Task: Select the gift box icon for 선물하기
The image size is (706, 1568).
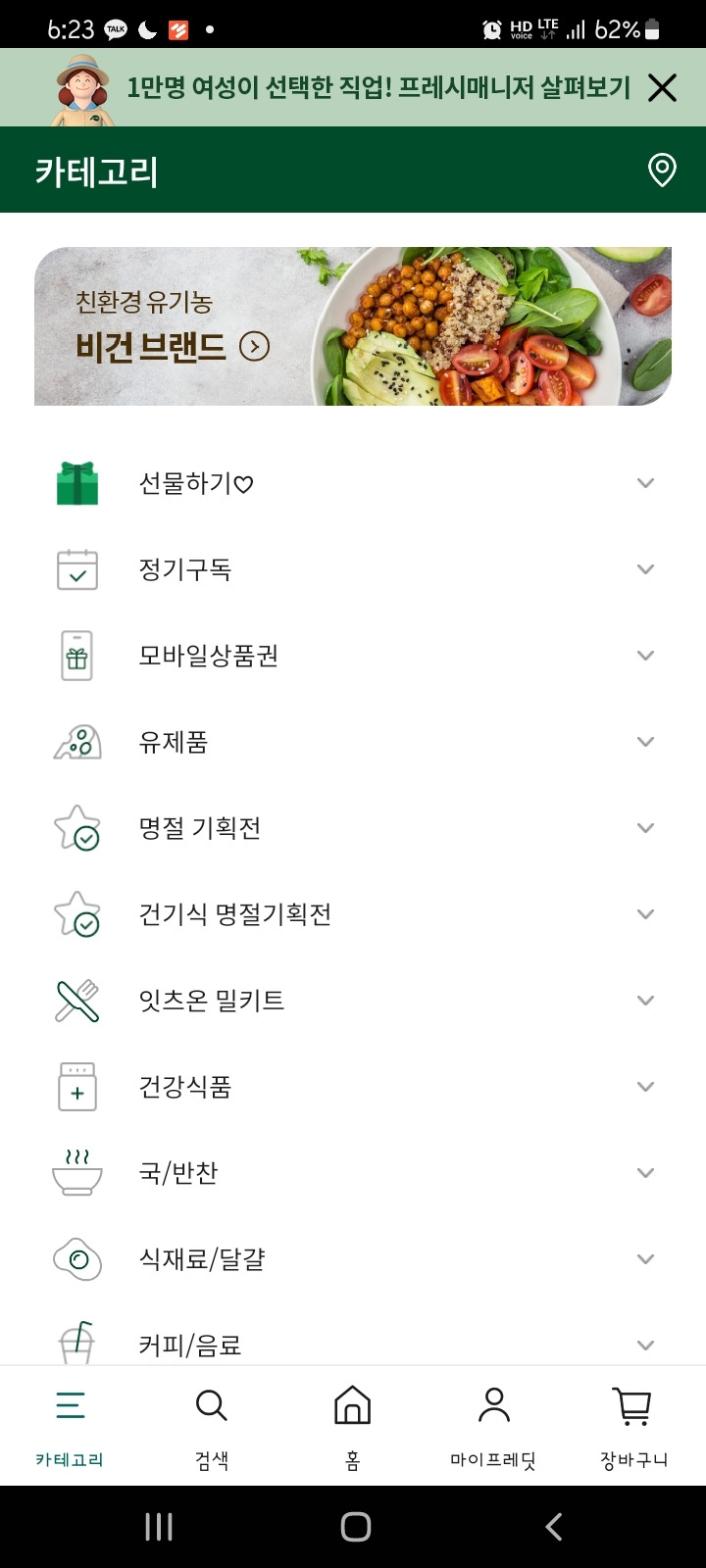Action: 76,482
